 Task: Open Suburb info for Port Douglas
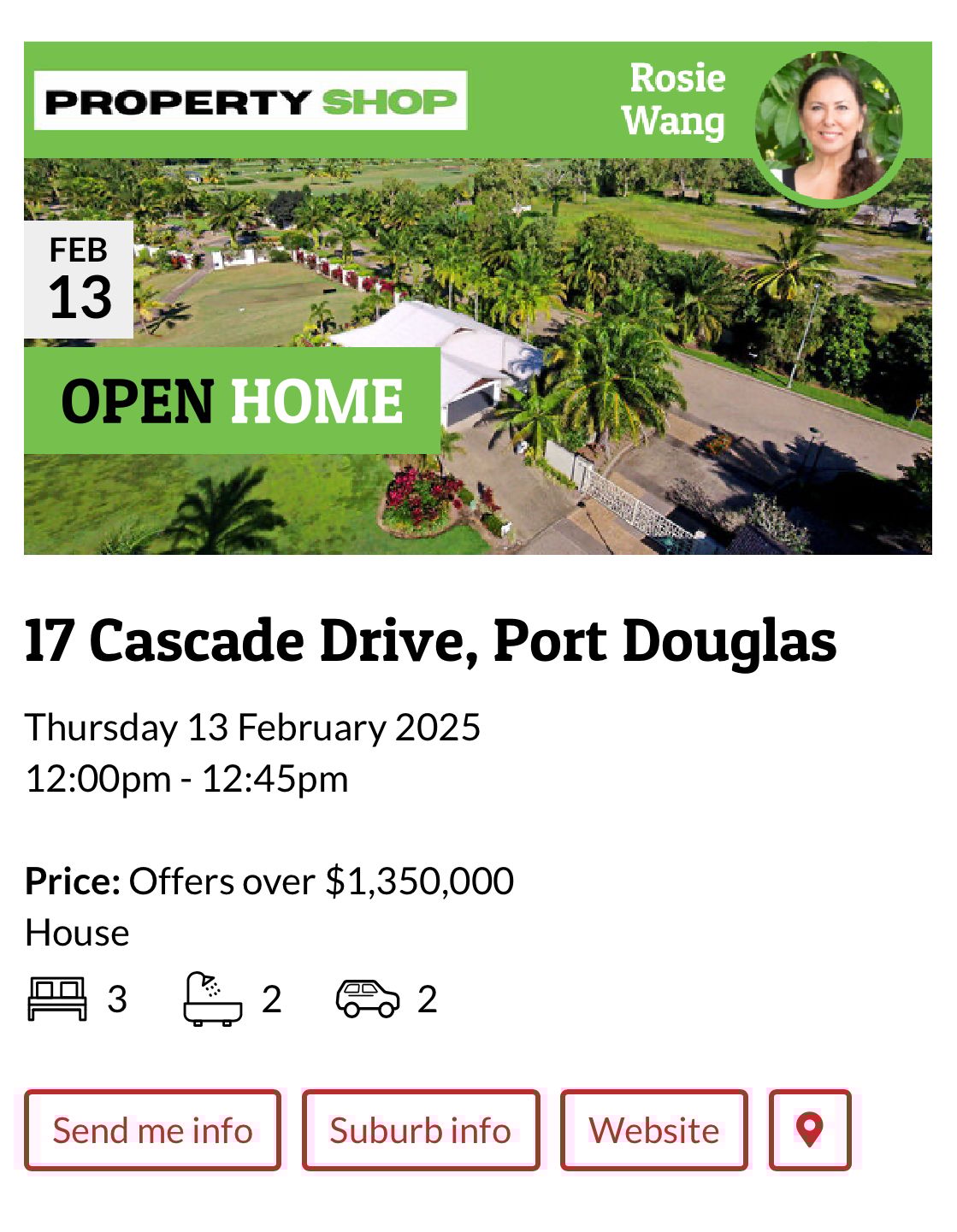[x=420, y=1129]
